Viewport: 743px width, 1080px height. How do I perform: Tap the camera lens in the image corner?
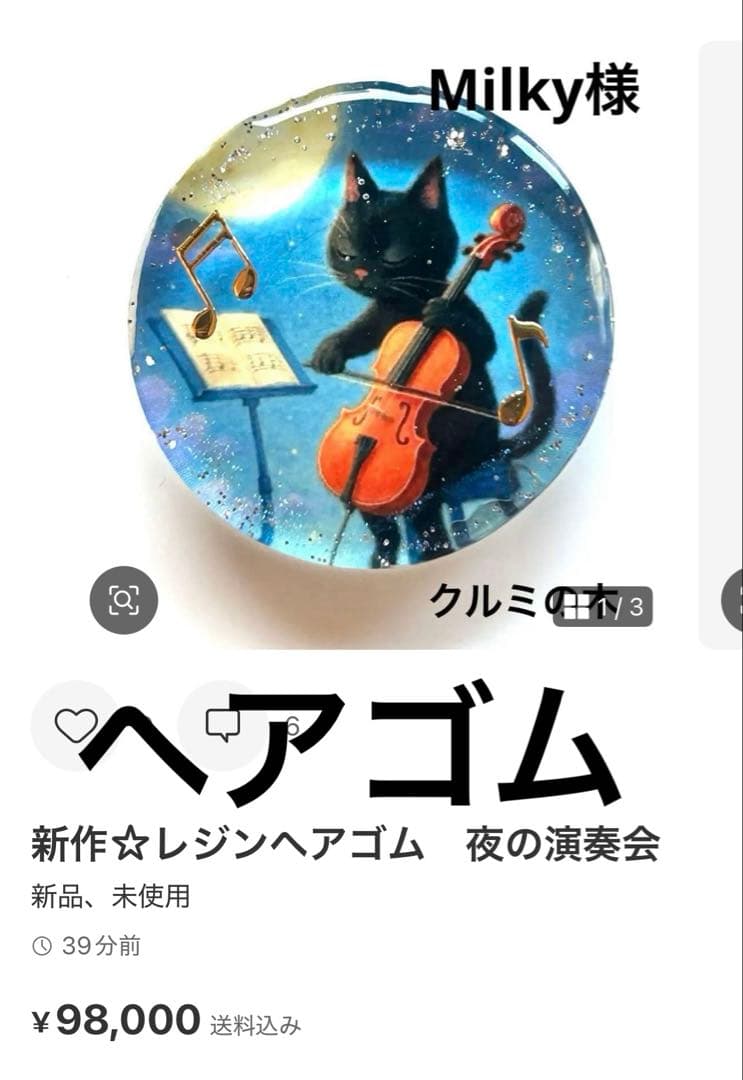click(x=124, y=600)
